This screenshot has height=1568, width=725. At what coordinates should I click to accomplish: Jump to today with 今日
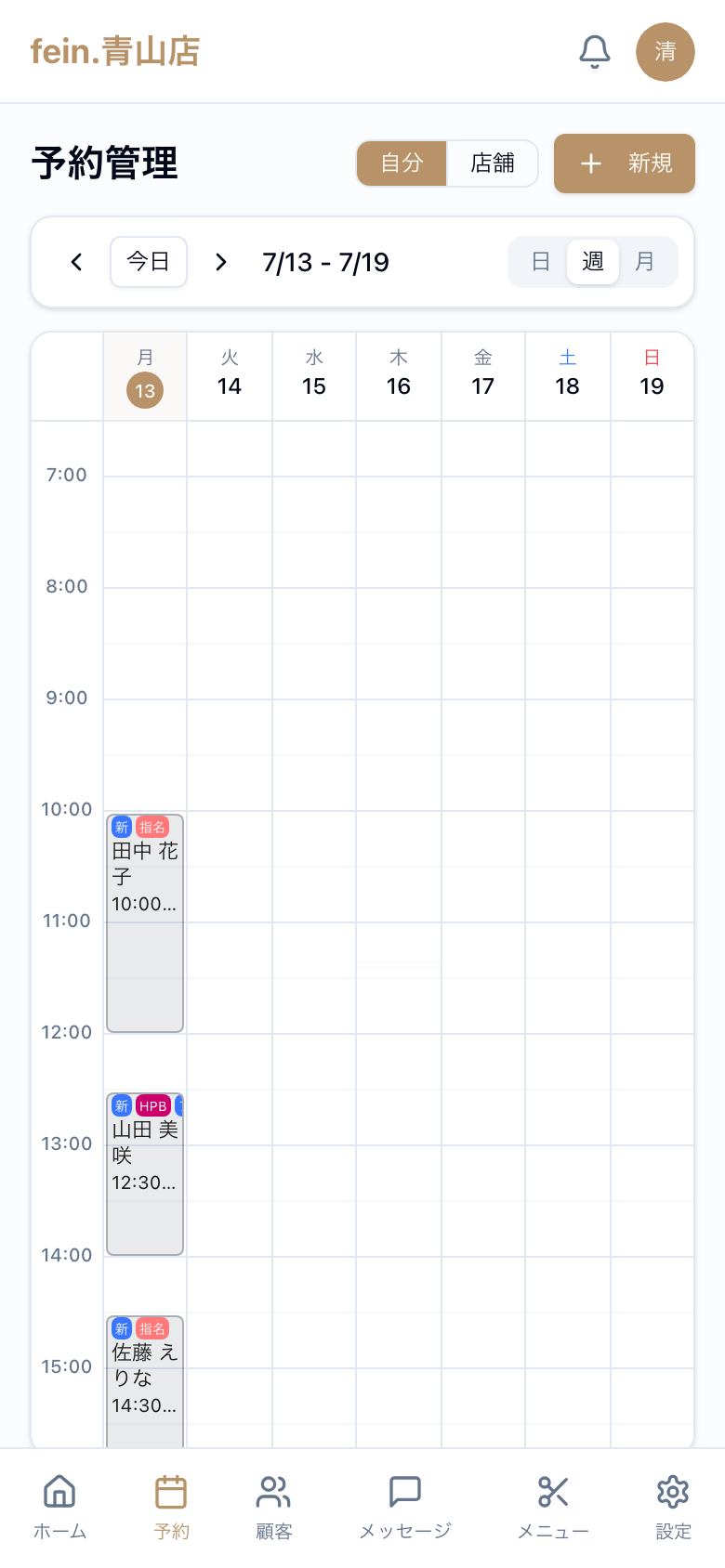tap(149, 262)
